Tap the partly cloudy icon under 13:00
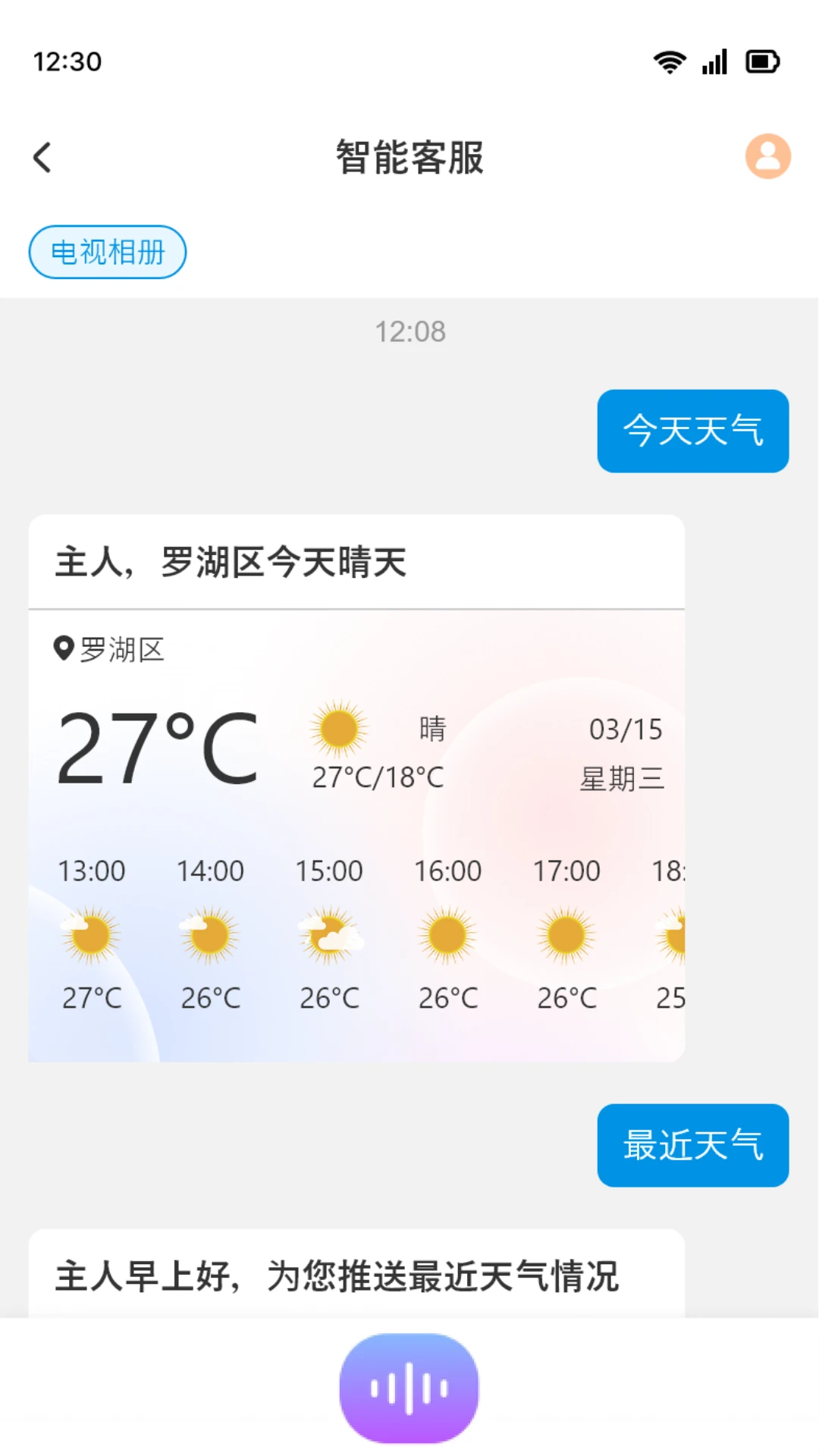This screenshot has width=819, height=1456. click(x=90, y=934)
